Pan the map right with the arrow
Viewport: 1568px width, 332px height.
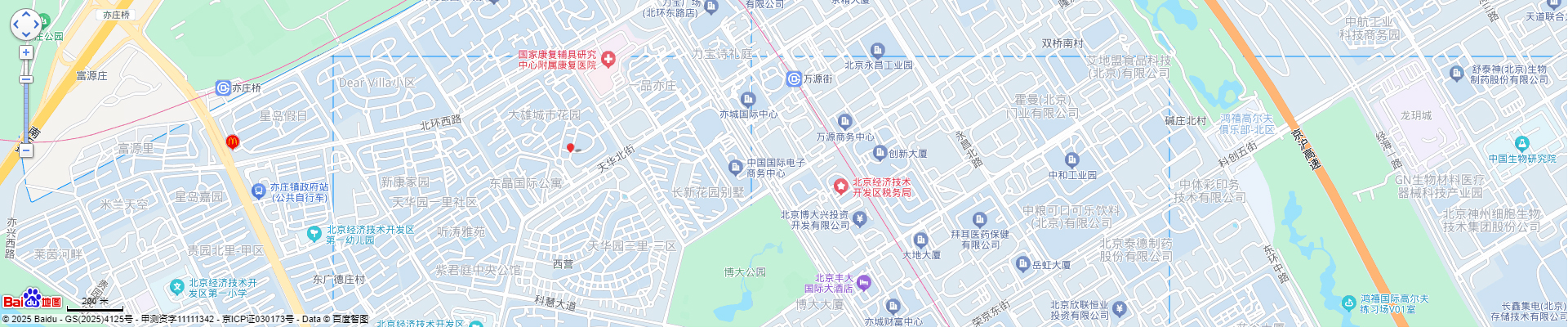pyautogui.click(x=36, y=25)
